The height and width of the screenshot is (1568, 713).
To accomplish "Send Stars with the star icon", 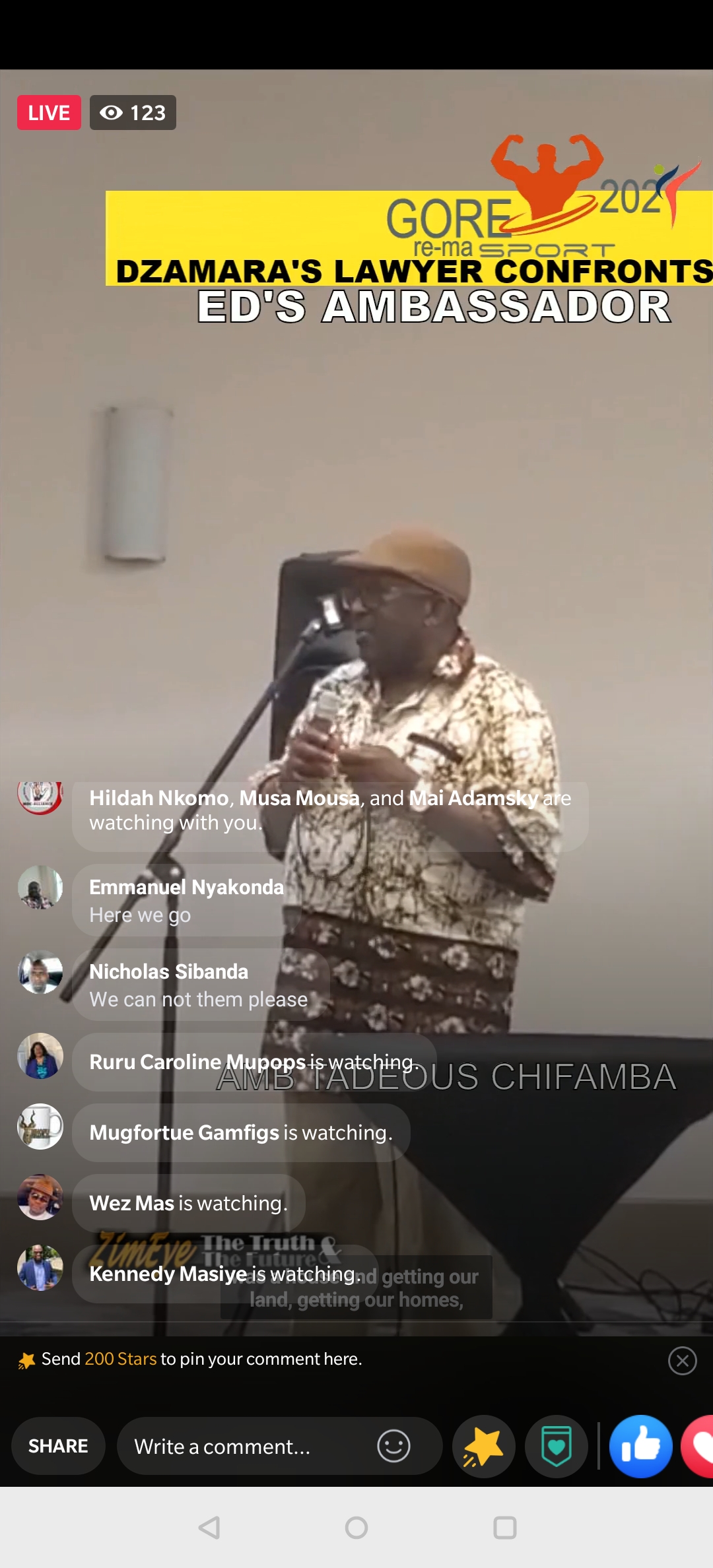I will pyautogui.click(x=484, y=1447).
